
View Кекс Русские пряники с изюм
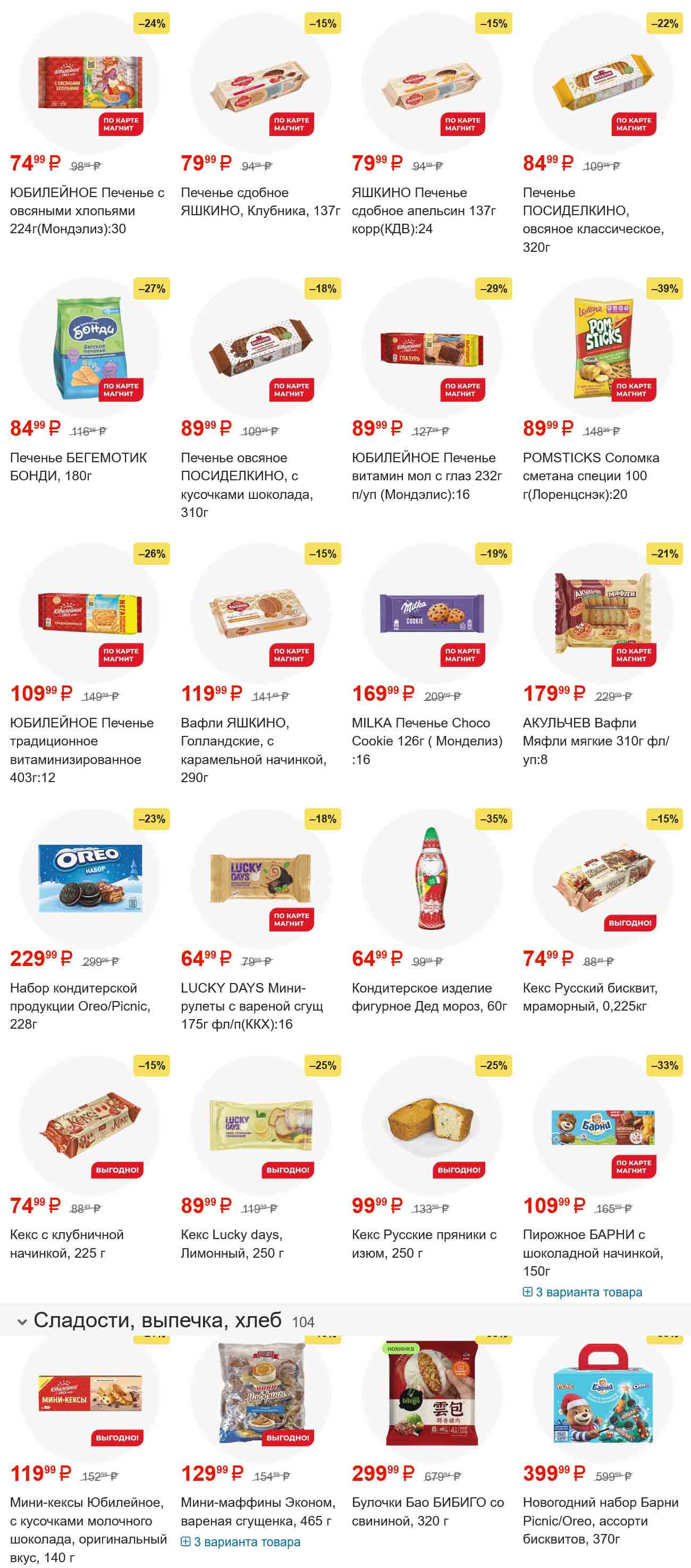click(x=424, y=1243)
